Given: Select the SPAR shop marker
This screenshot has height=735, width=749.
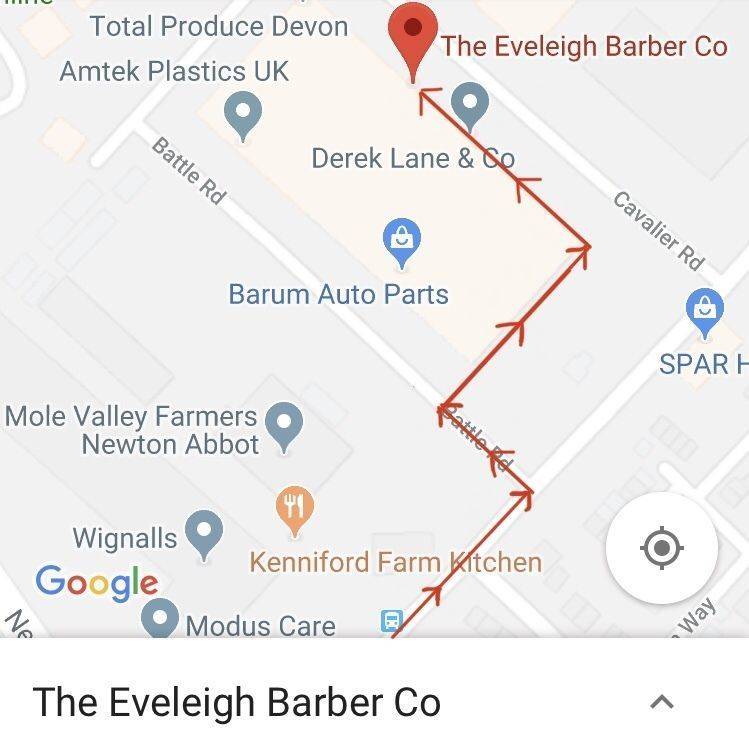Looking at the screenshot, I should click(x=705, y=310).
